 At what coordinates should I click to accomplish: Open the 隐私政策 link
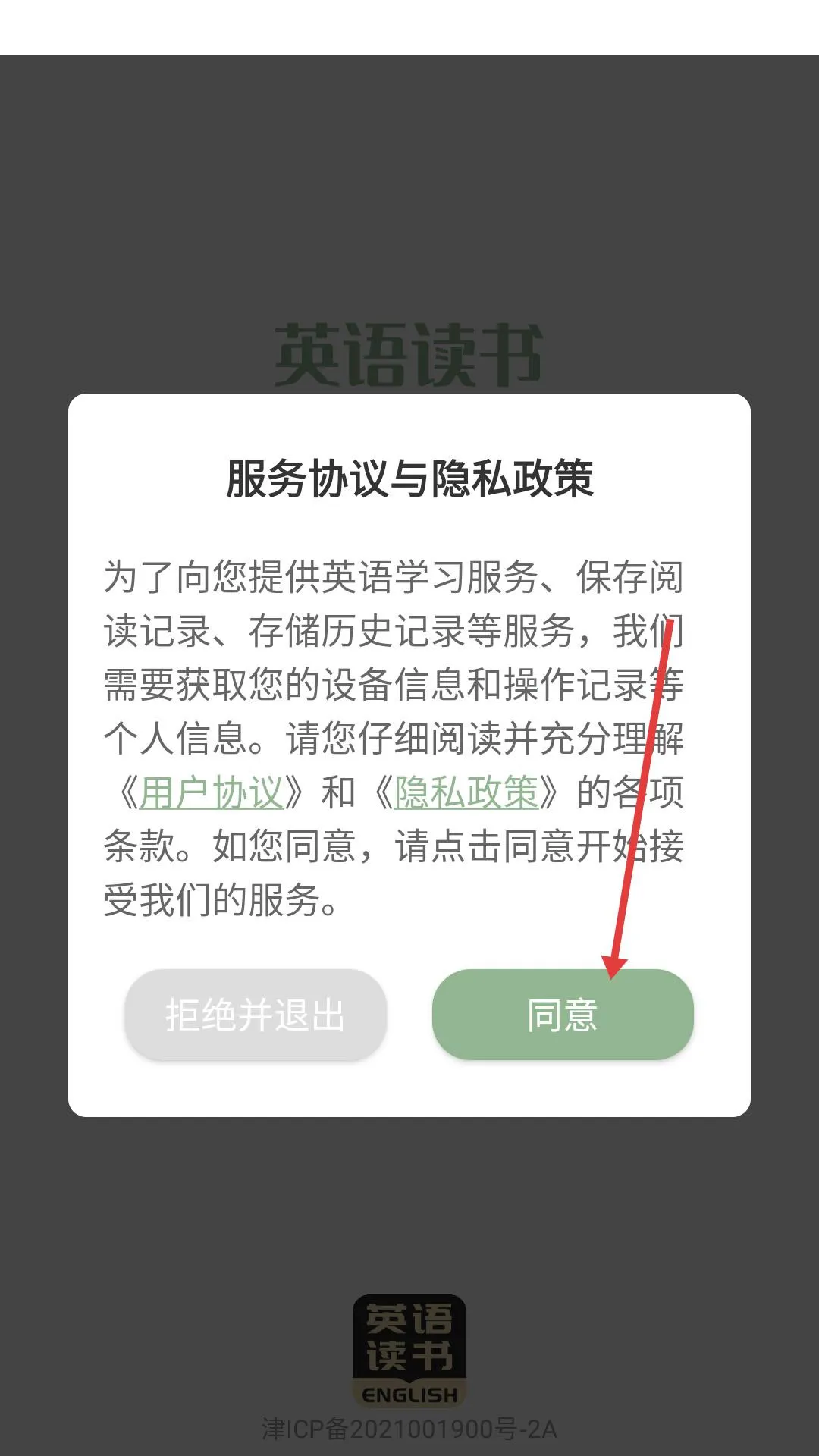(x=466, y=793)
